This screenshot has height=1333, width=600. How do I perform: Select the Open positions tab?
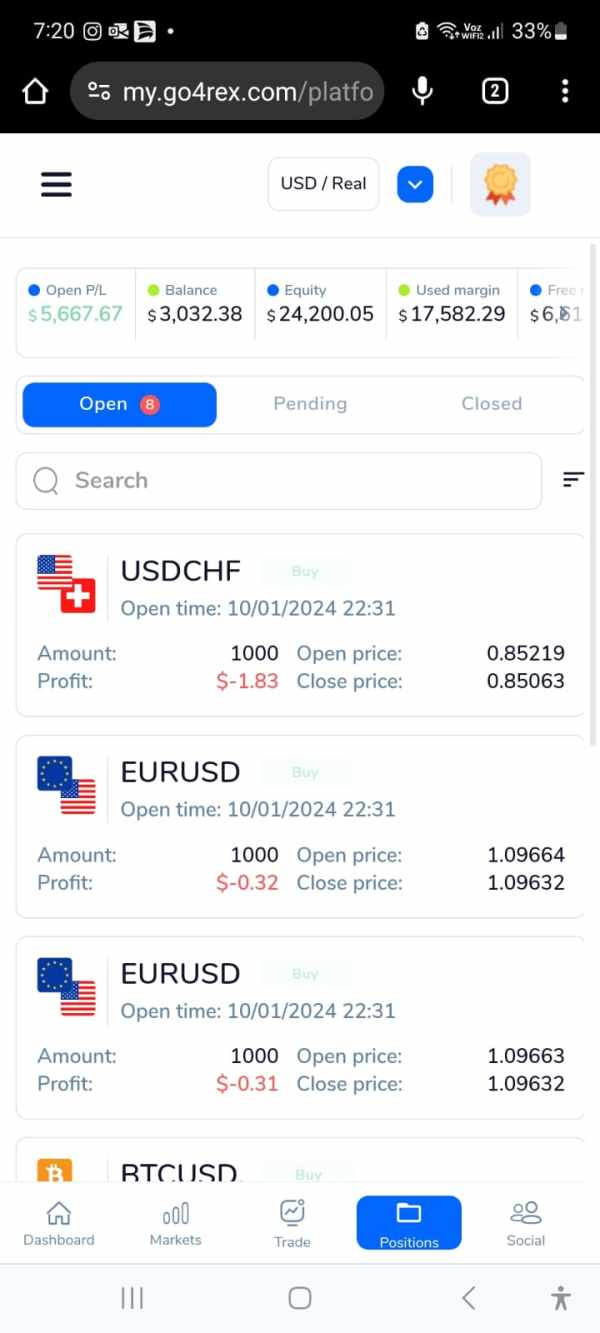pos(119,404)
